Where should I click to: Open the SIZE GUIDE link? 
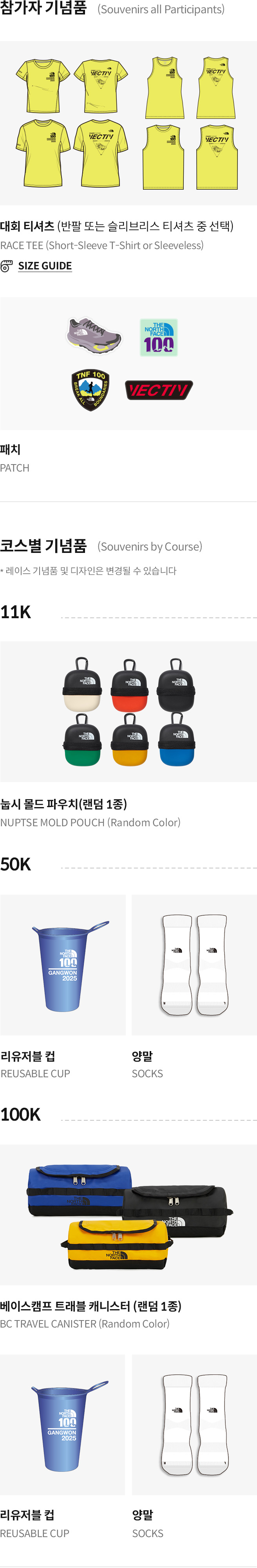[x=45, y=266]
